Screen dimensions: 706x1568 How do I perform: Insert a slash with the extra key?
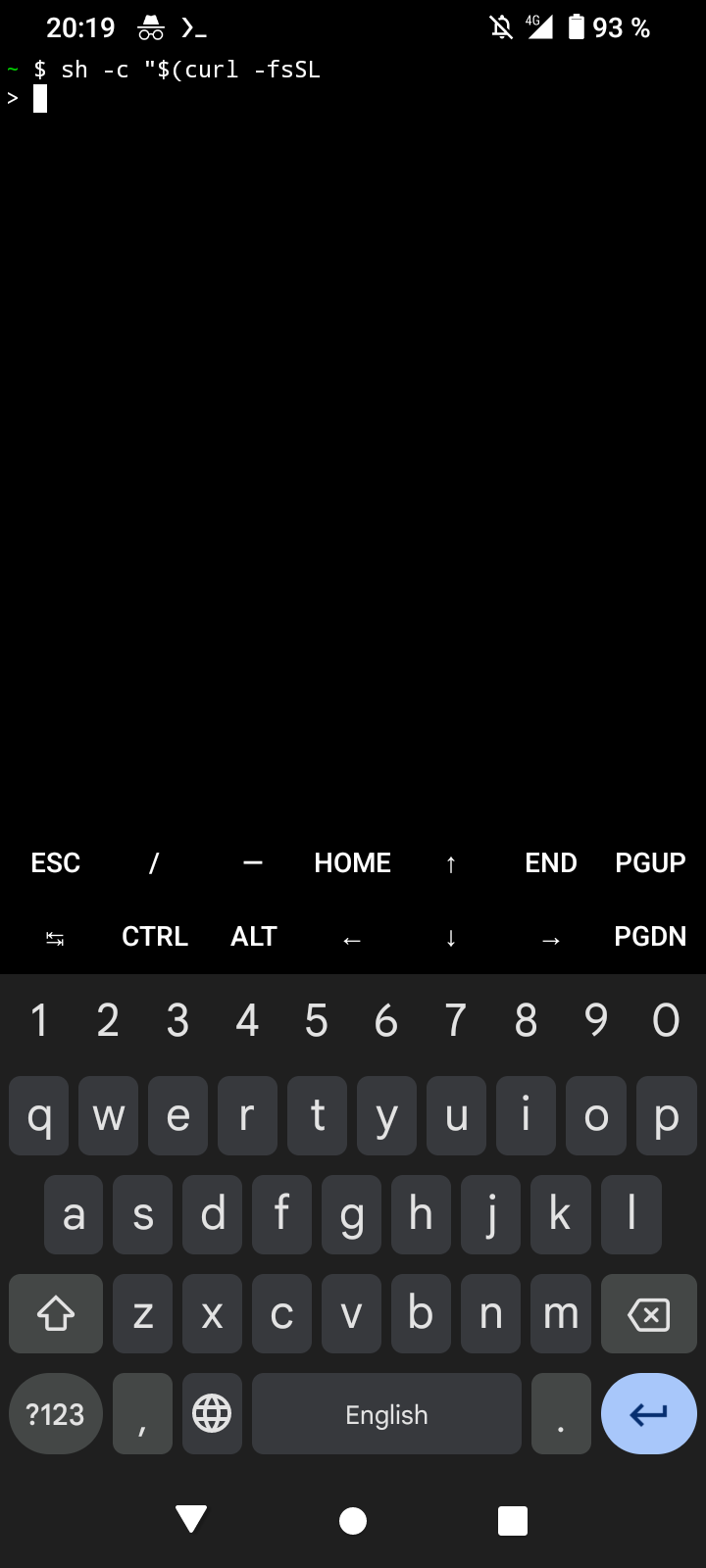click(x=154, y=862)
